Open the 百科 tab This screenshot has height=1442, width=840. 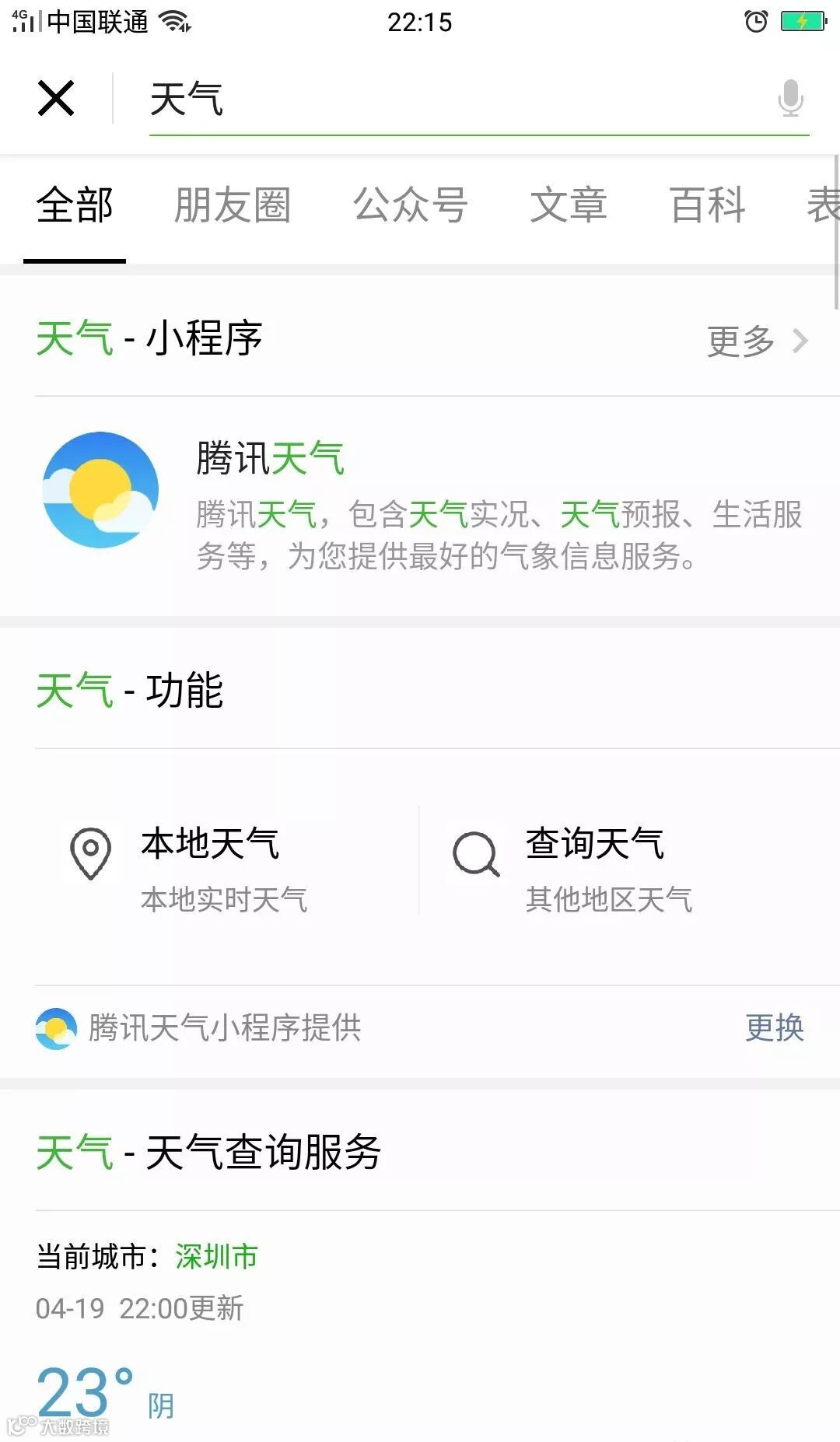coord(708,206)
